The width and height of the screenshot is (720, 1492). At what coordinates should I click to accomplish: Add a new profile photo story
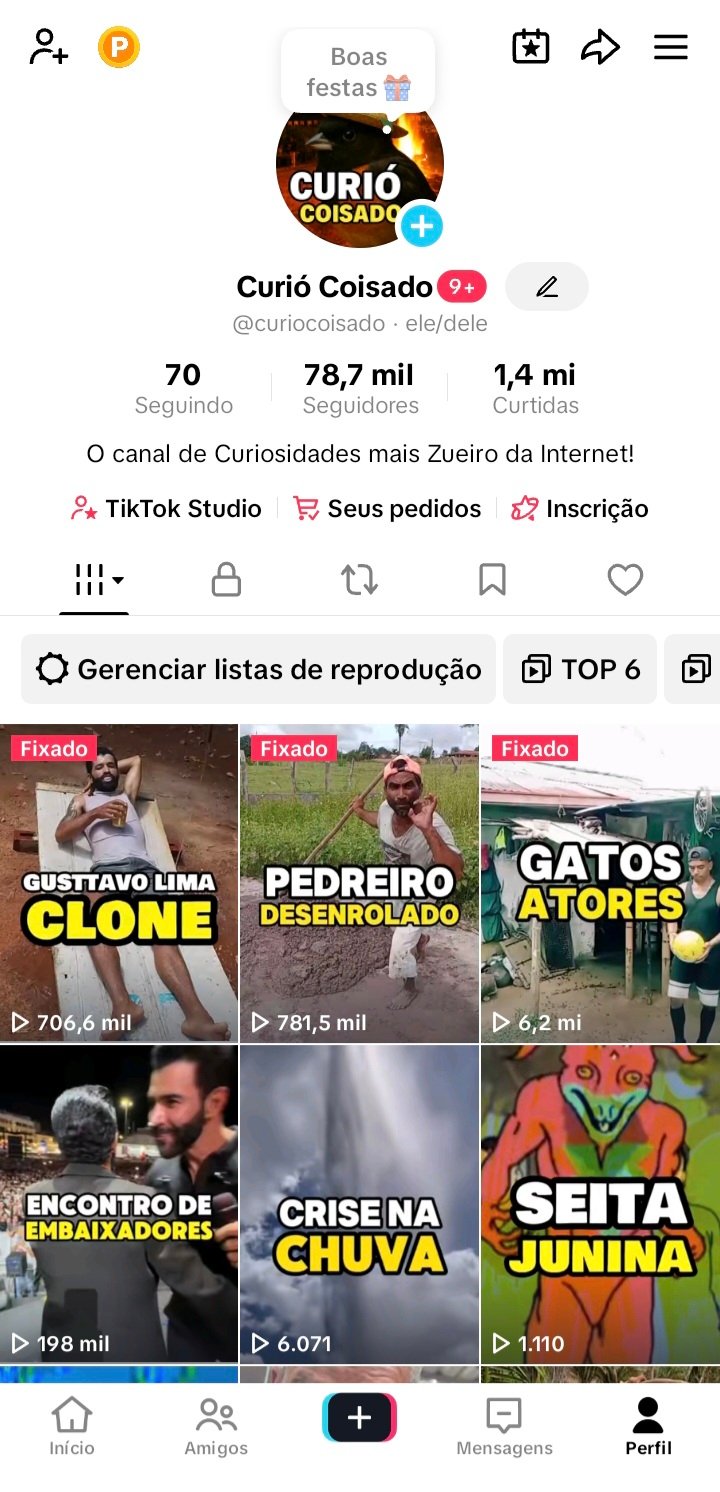click(421, 227)
